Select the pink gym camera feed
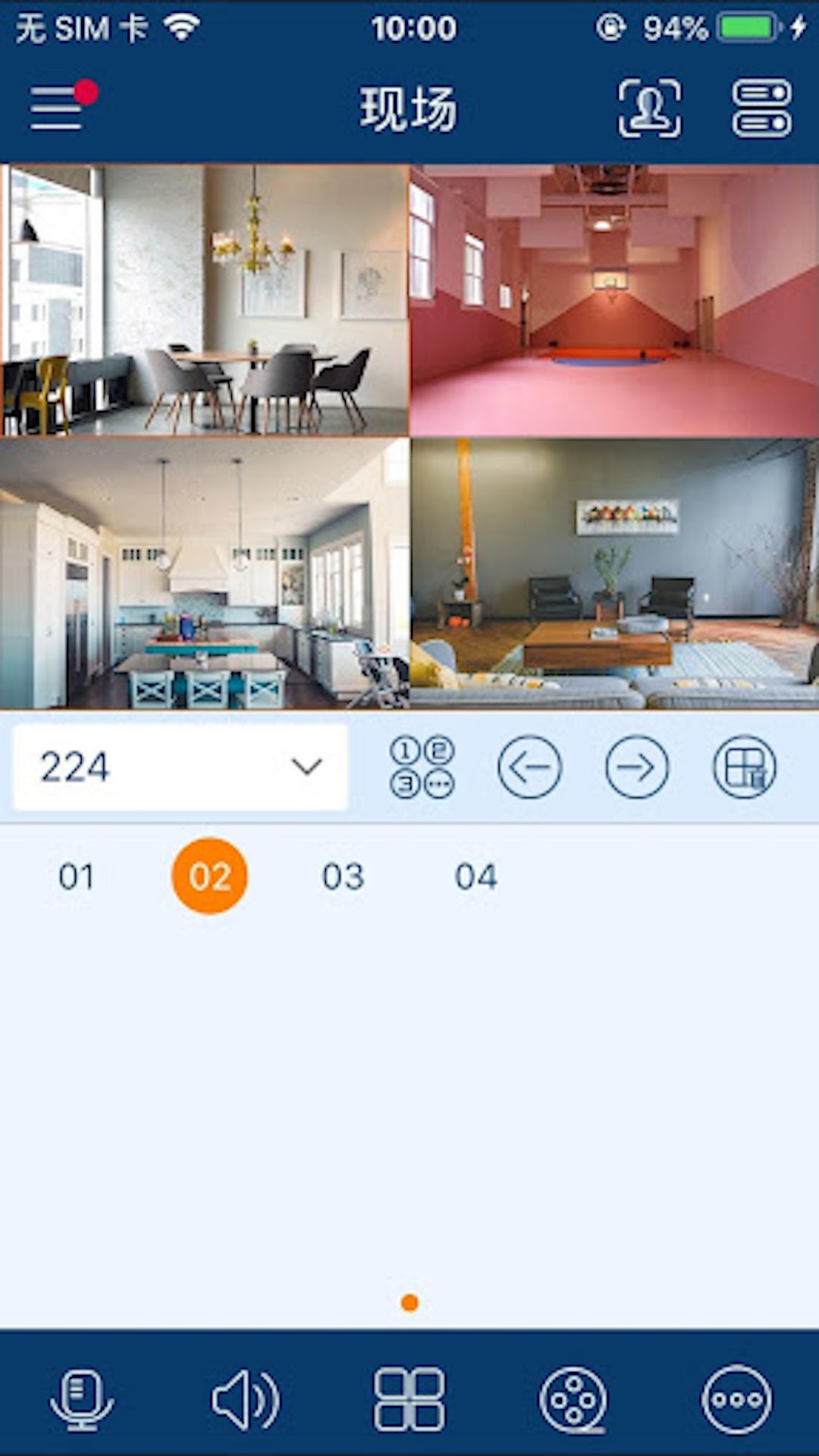Image resolution: width=819 pixels, height=1456 pixels. click(614, 300)
